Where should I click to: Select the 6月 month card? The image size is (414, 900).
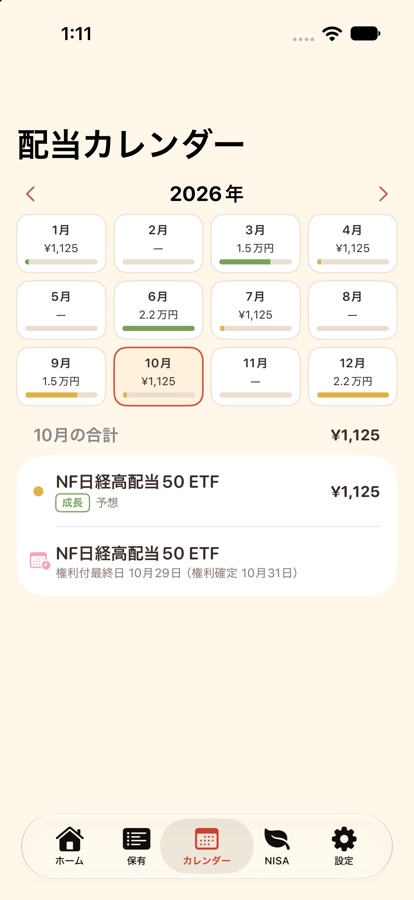coord(158,310)
